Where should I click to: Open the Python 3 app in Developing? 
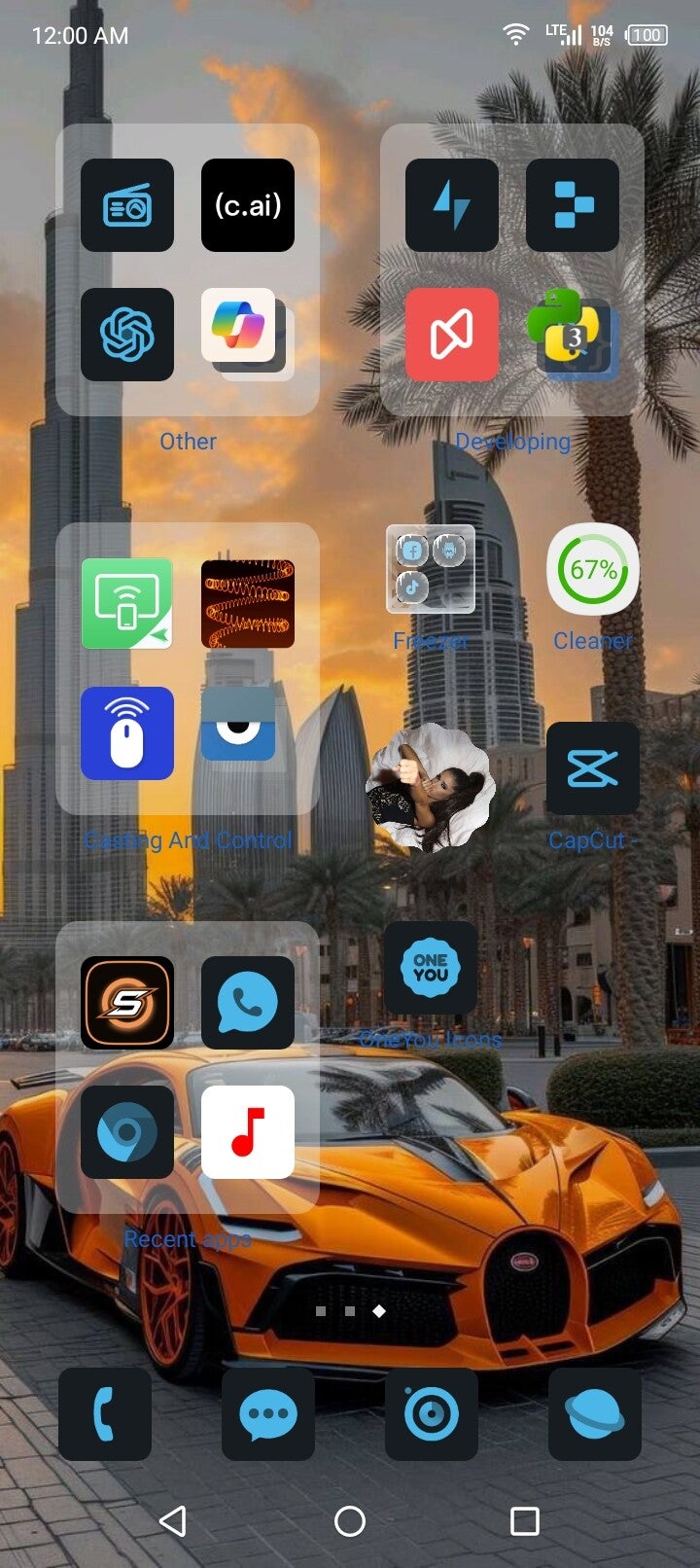coord(568,329)
